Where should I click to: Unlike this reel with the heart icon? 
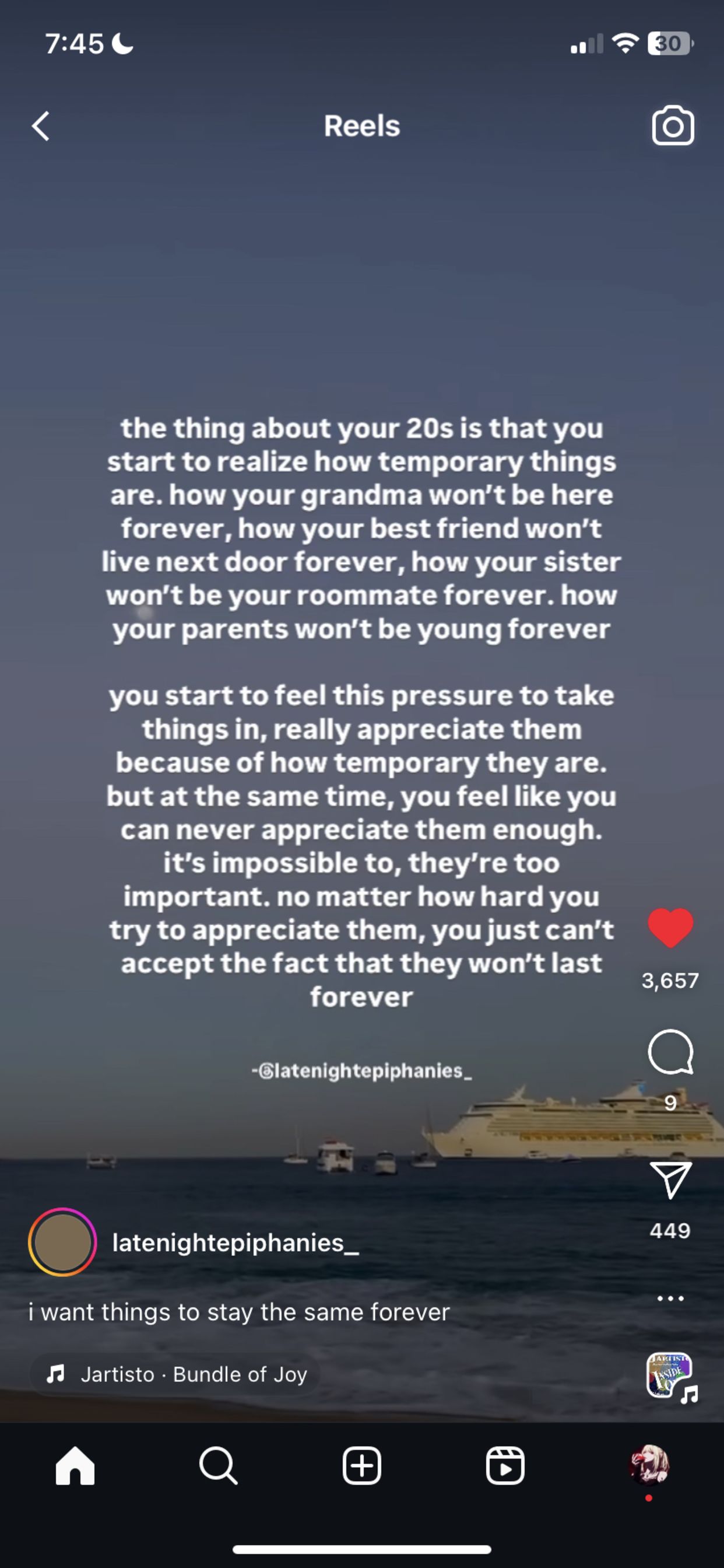coord(670,928)
